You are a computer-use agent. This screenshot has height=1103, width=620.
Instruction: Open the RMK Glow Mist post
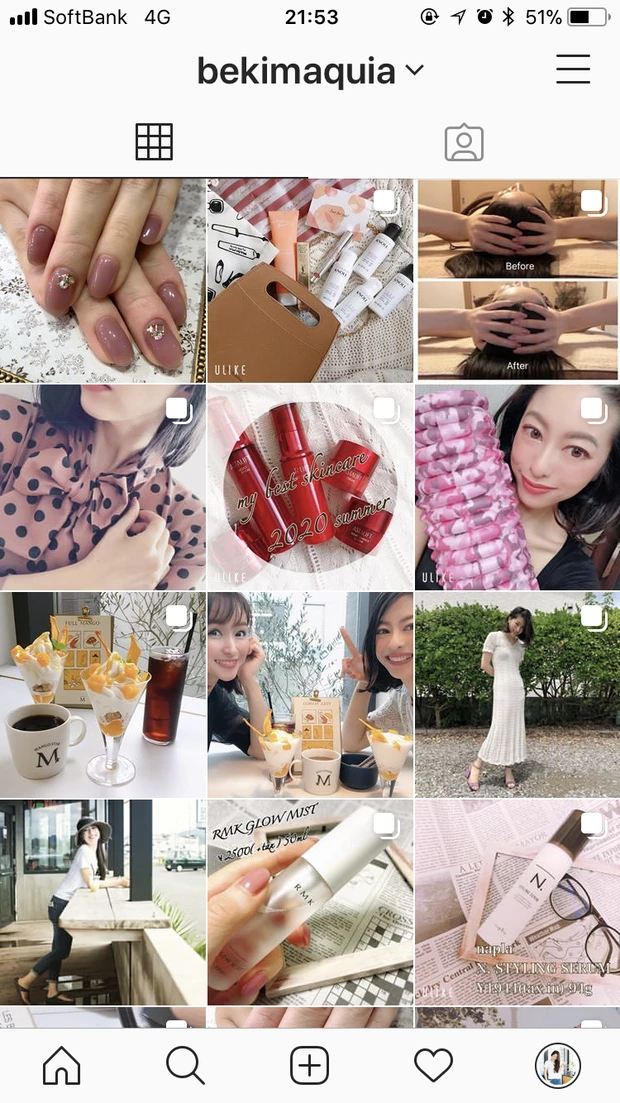pos(310,901)
